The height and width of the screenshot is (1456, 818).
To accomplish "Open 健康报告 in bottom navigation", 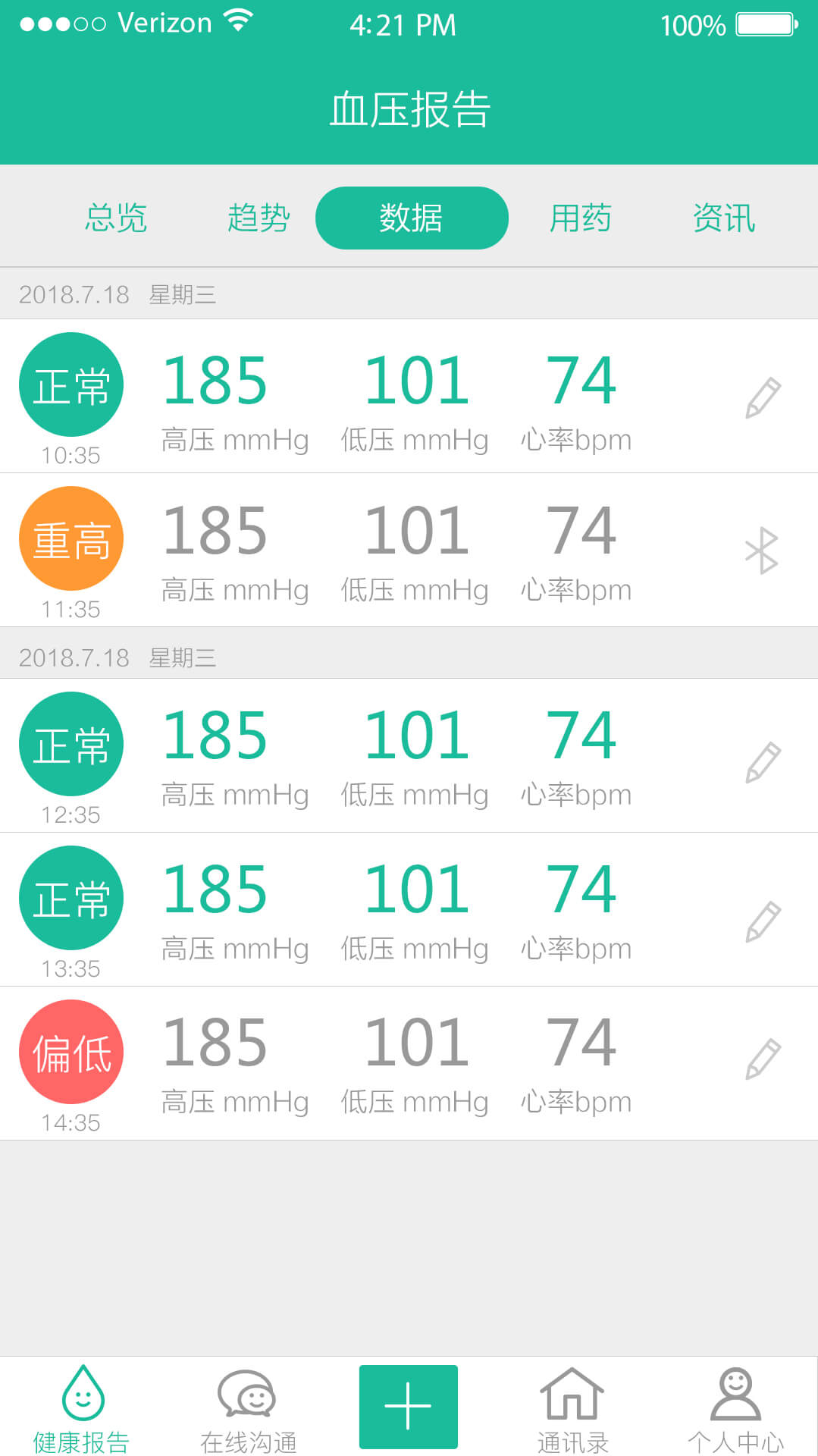I will pos(82,1409).
